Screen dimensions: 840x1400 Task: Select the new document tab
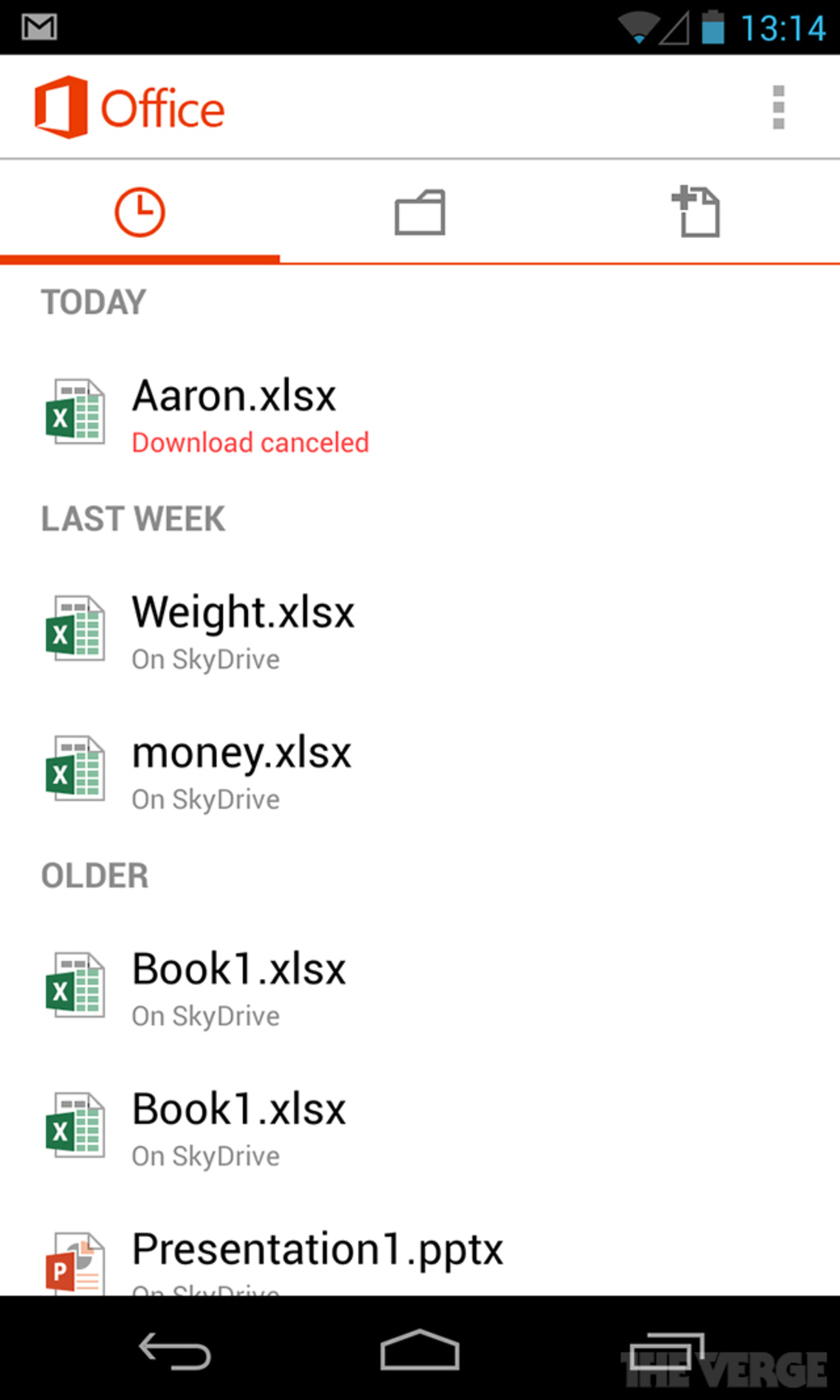697,212
